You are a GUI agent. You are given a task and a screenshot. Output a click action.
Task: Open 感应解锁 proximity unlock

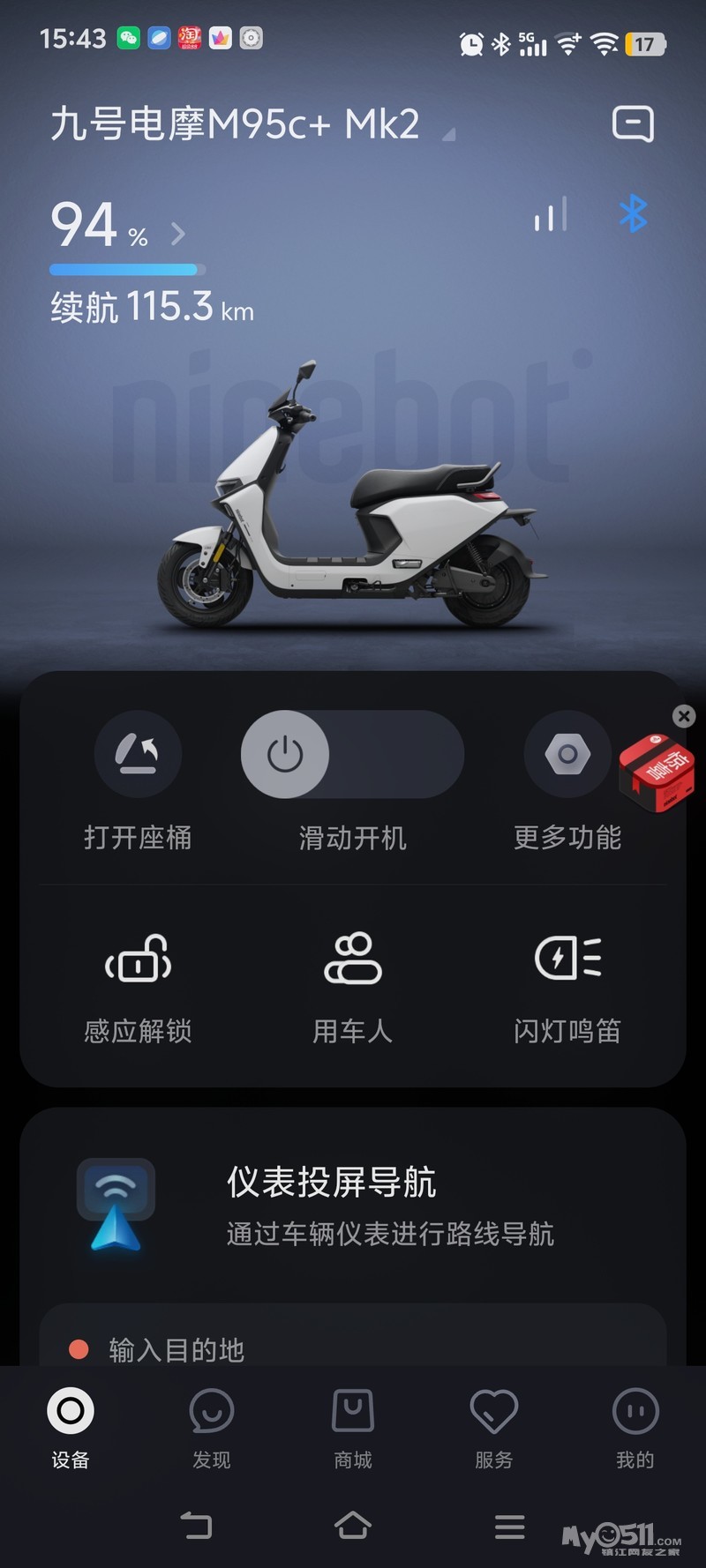click(138, 989)
